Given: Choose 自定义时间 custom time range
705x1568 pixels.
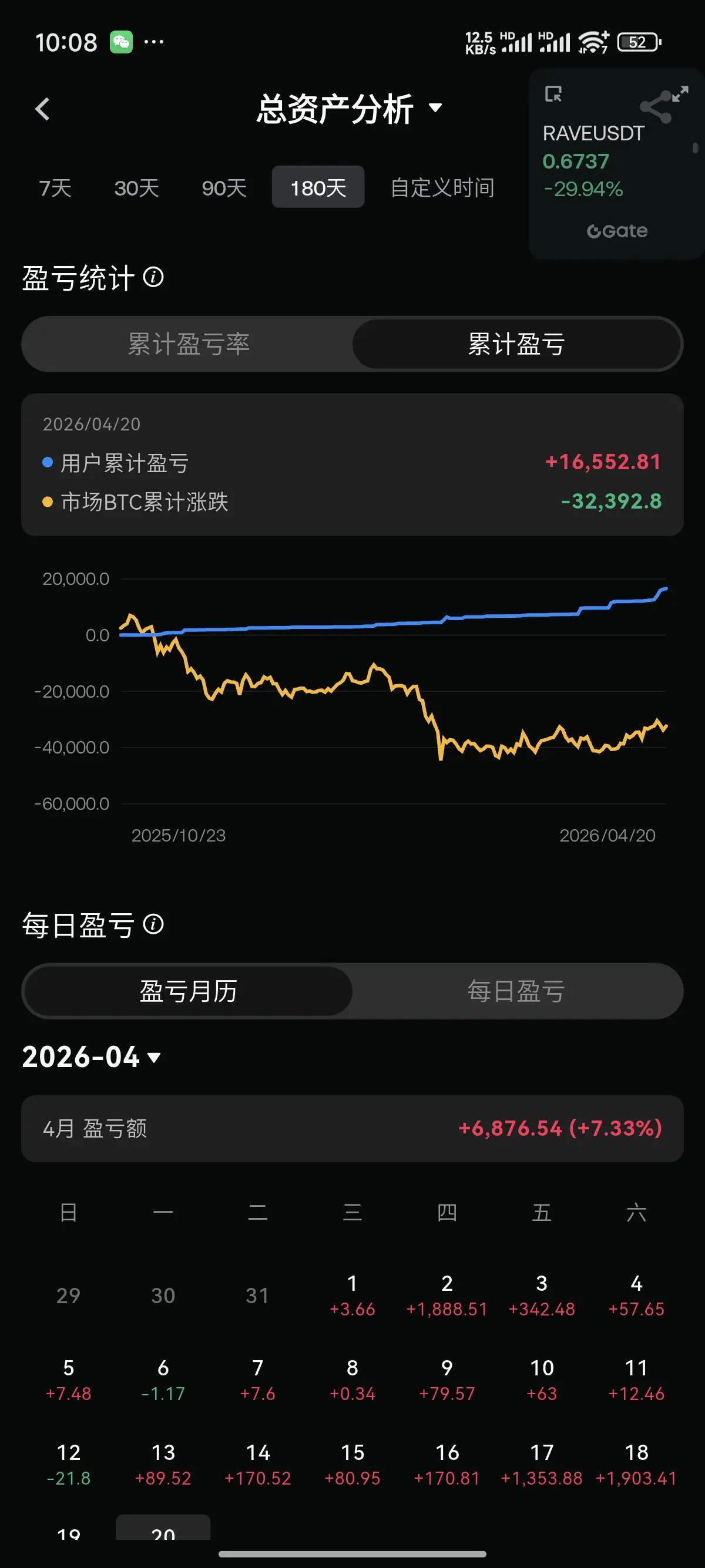Looking at the screenshot, I should [442, 187].
